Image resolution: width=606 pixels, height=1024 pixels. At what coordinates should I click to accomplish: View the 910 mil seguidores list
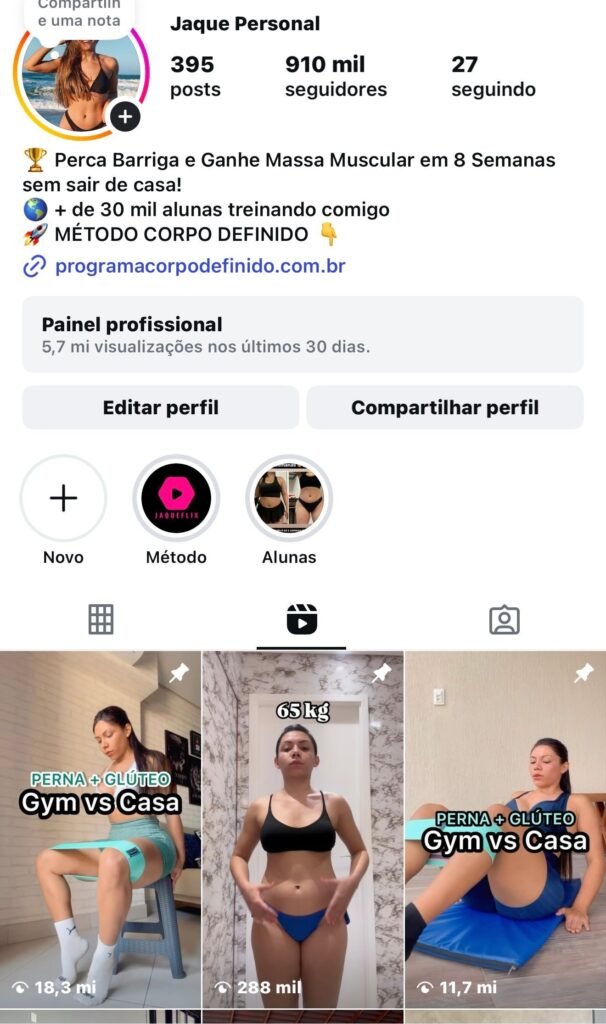(336, 76)
